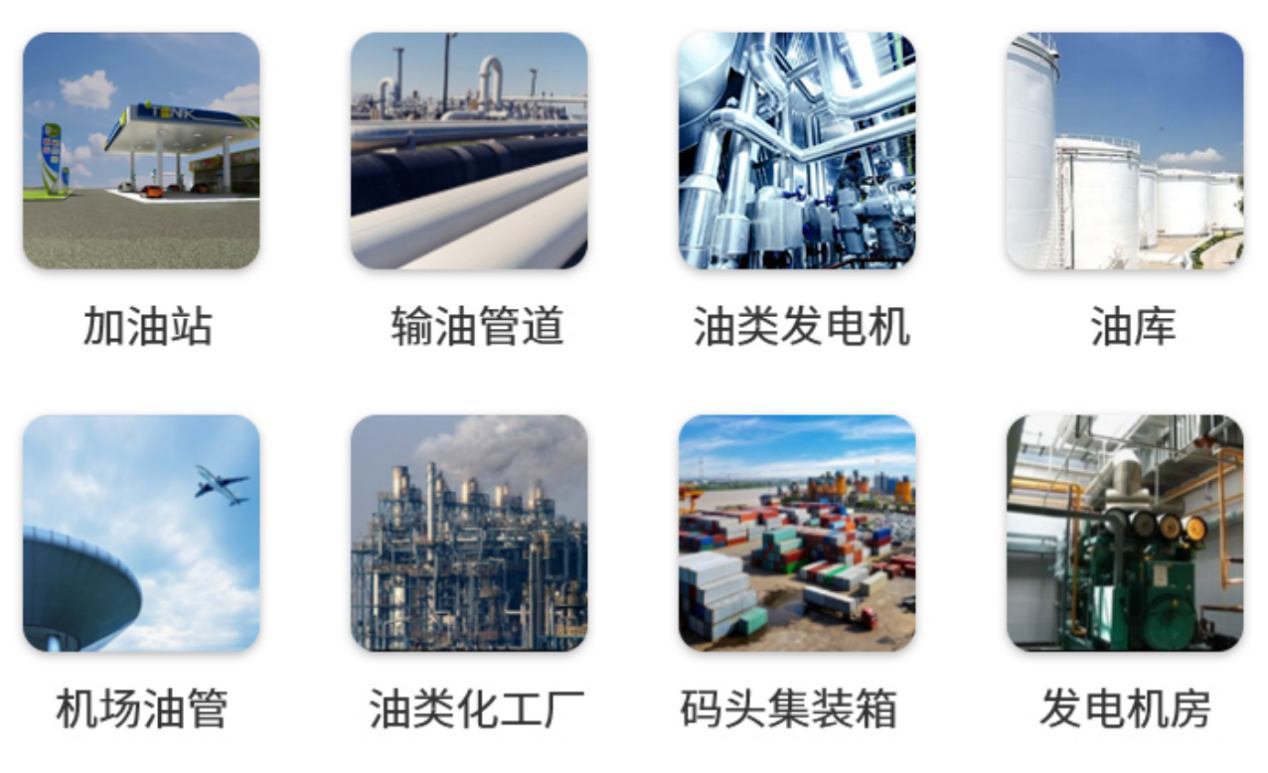Viewport: 1268px width, 773px height.
Task: Tap the 油库 tile
Action: coord(1125,151)
